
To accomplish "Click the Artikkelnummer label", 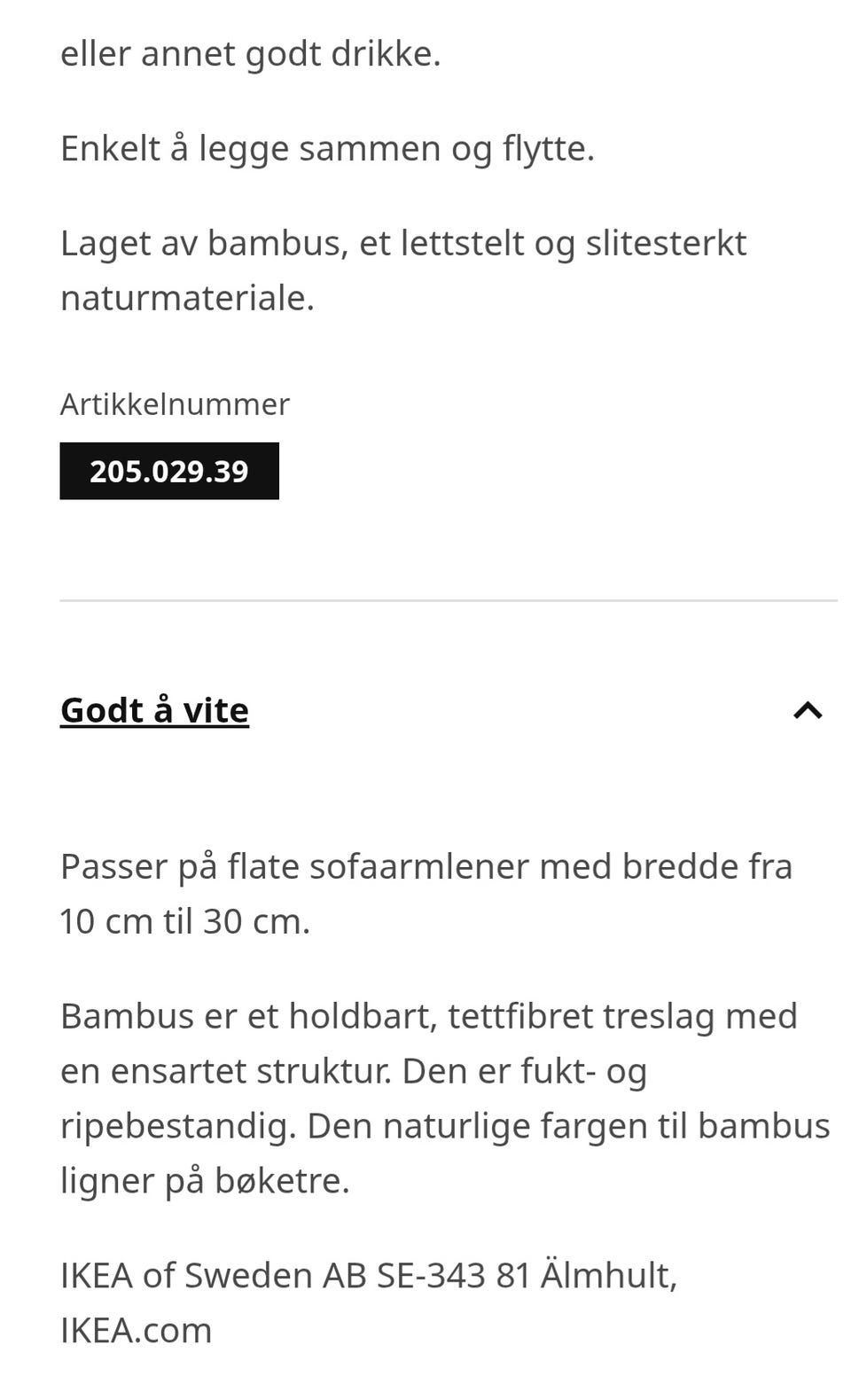I will click(174, 404).
